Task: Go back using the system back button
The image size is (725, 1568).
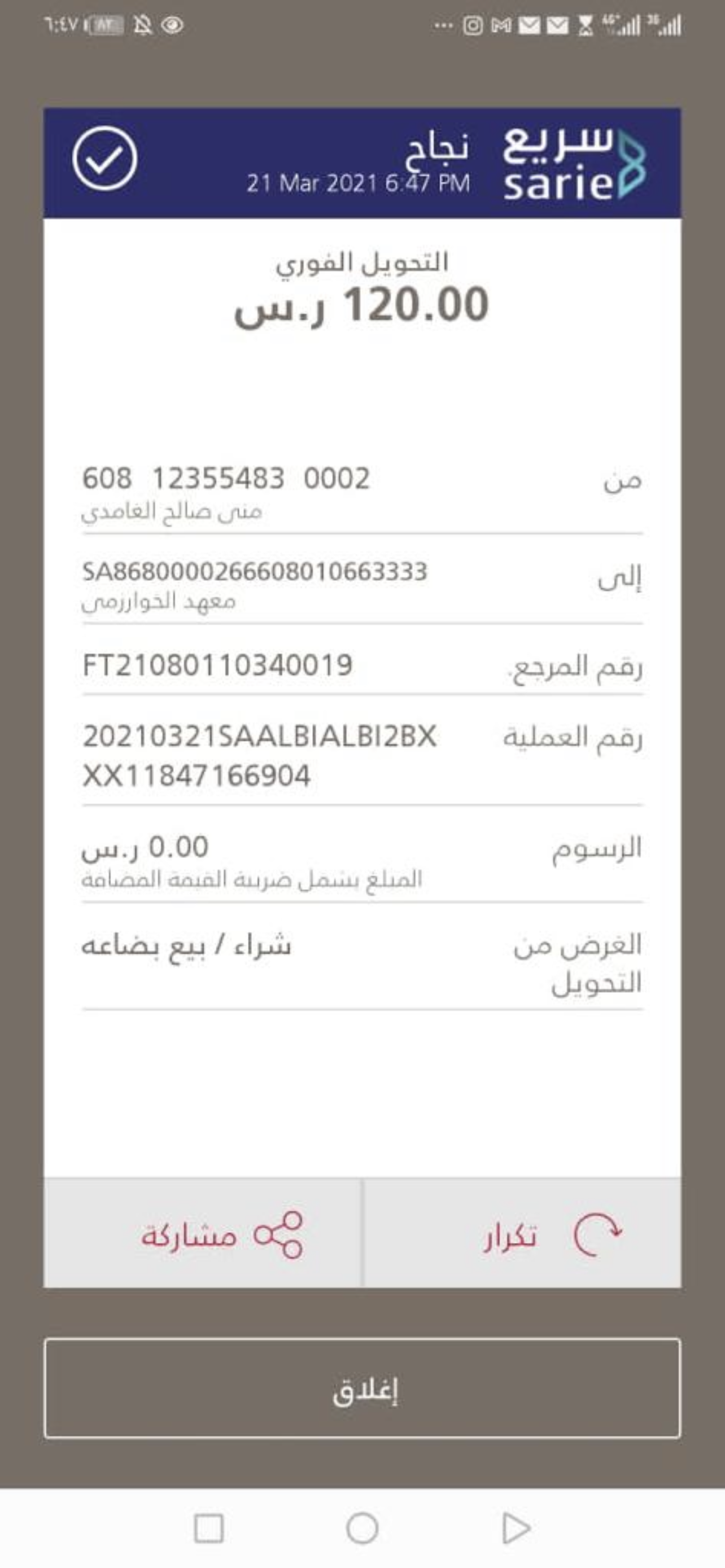Action: [516, 1528]
